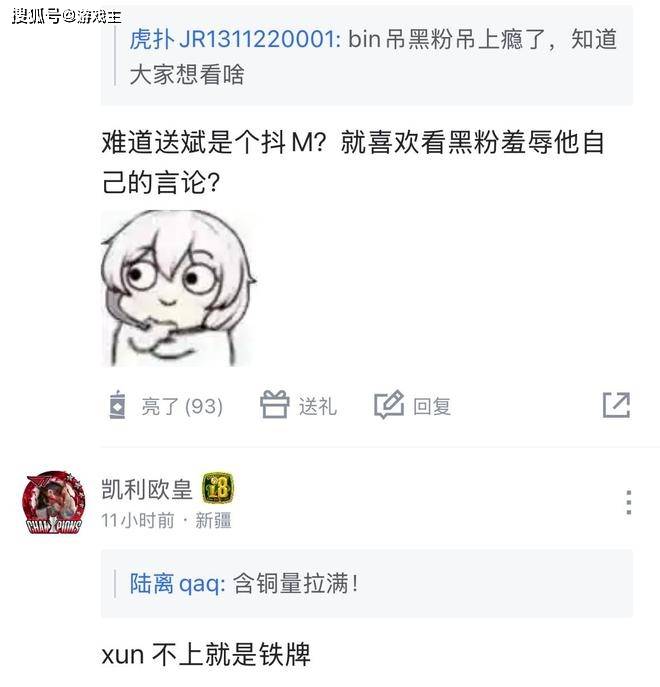Screen dimensions: 660x687
Task: View the sticker image in the comment
Action: (x=178, y=290)
